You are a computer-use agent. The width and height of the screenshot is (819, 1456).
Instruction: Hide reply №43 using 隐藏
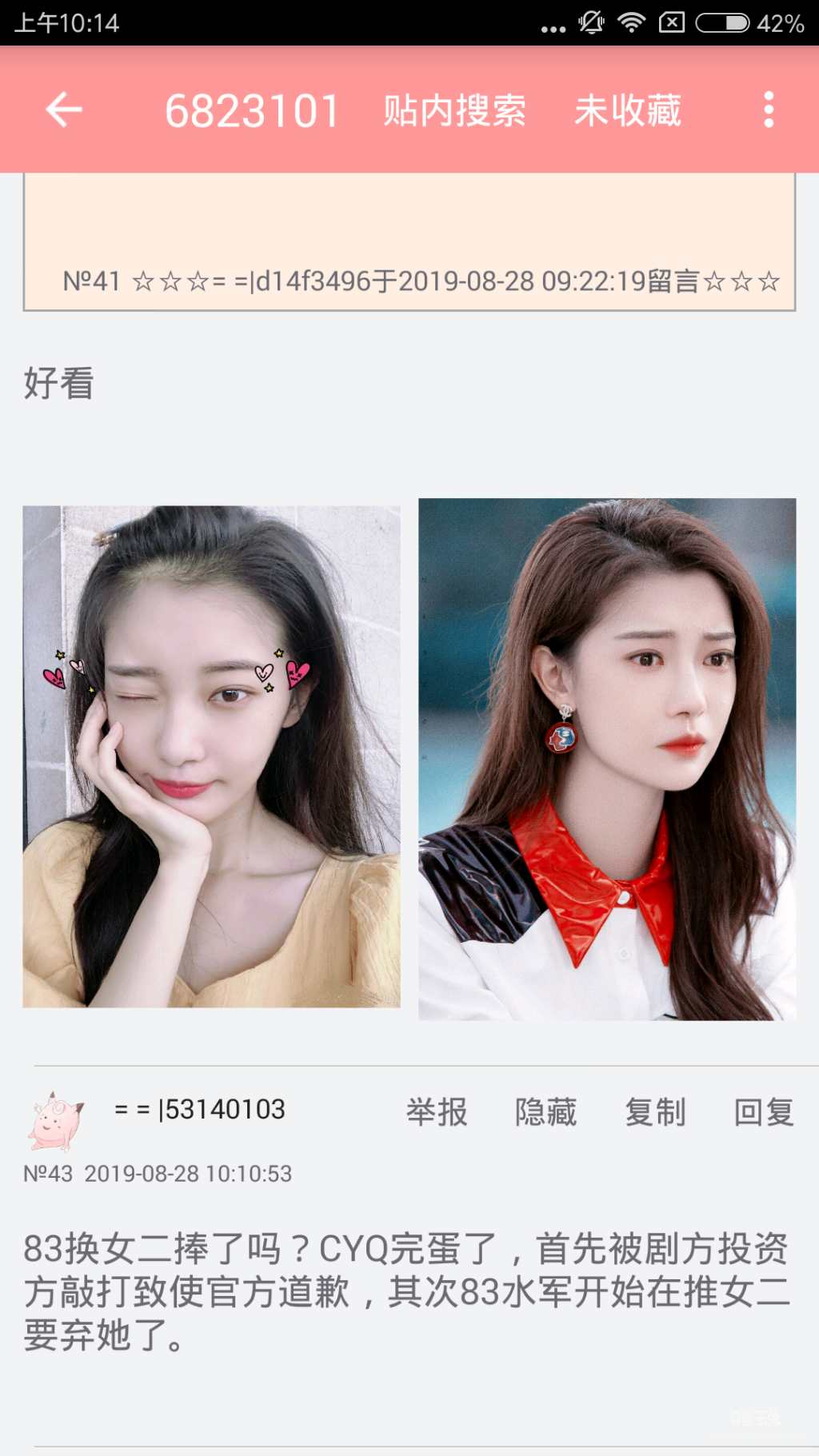pyautogui.click(x=548, y=1113)
